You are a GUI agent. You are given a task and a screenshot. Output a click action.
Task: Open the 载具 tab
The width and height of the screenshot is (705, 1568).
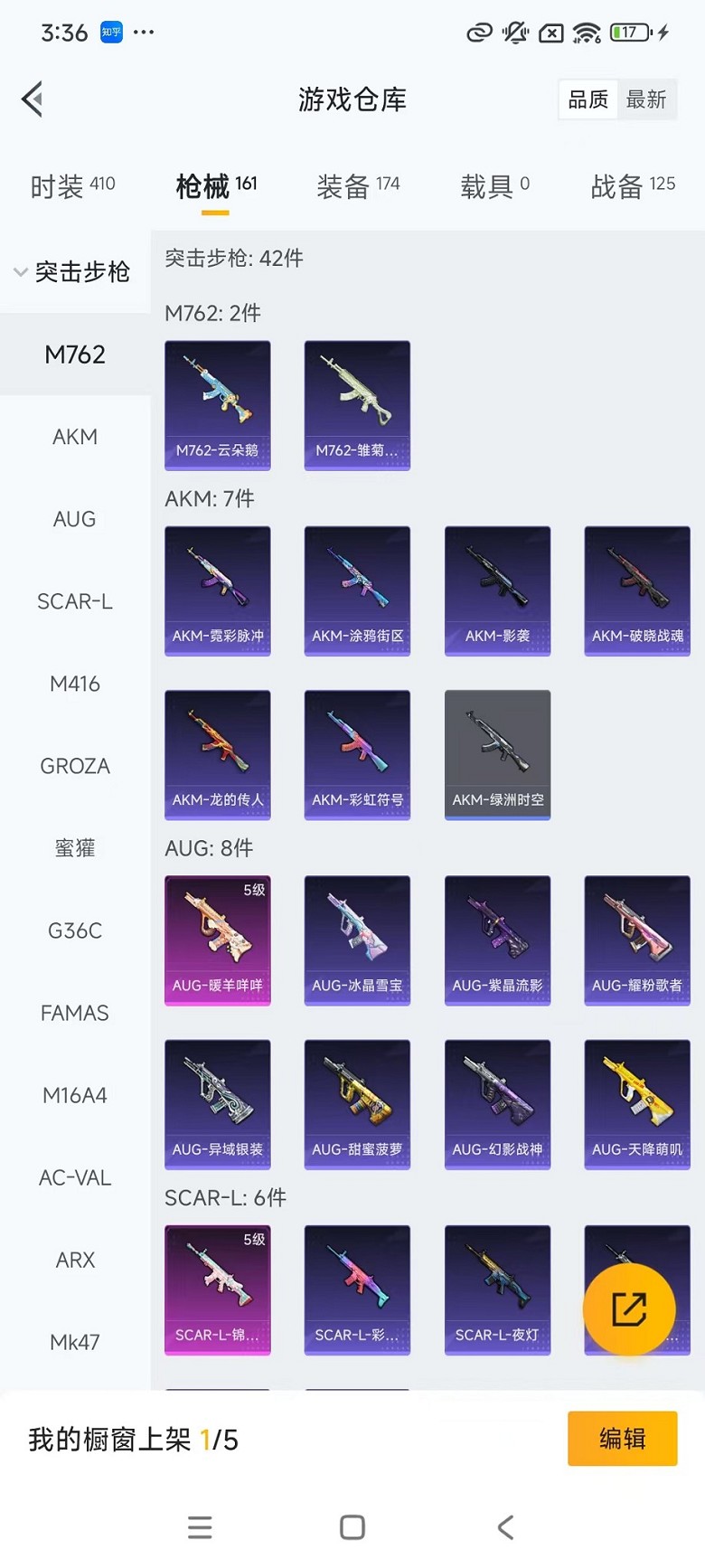click(x=494, y=186)
